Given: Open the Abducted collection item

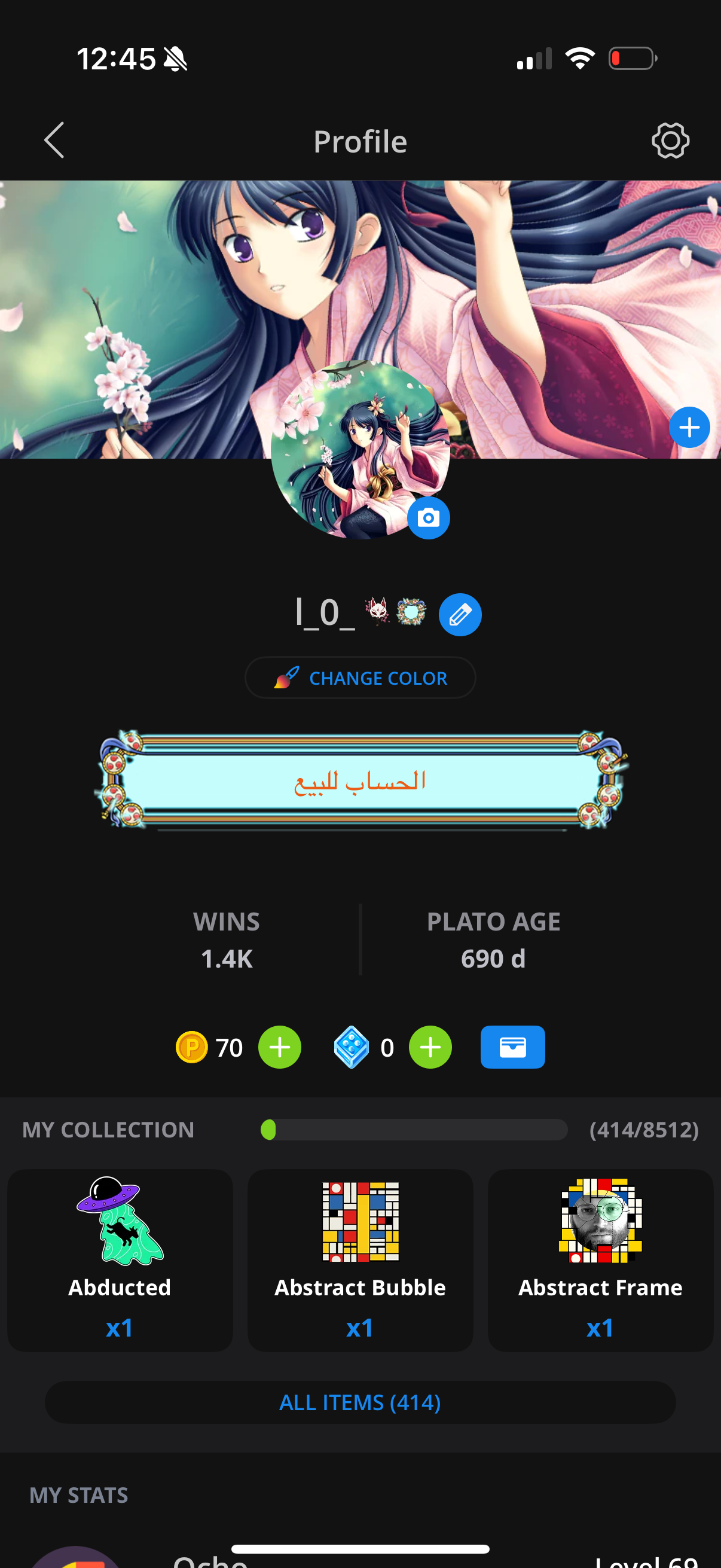Looking at the screenshot, I should pos(120,1261).
